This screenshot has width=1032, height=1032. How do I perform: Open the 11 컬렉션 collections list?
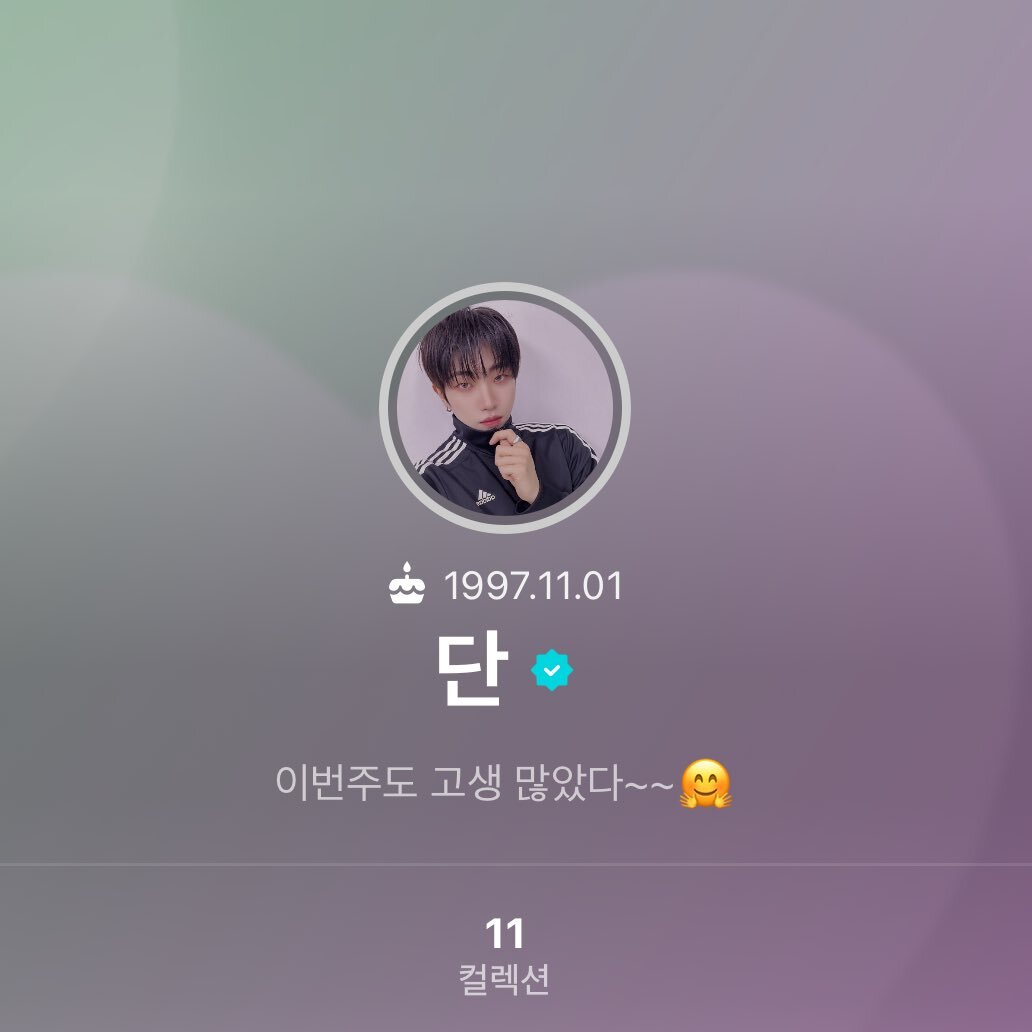click(x=505, y=955)
